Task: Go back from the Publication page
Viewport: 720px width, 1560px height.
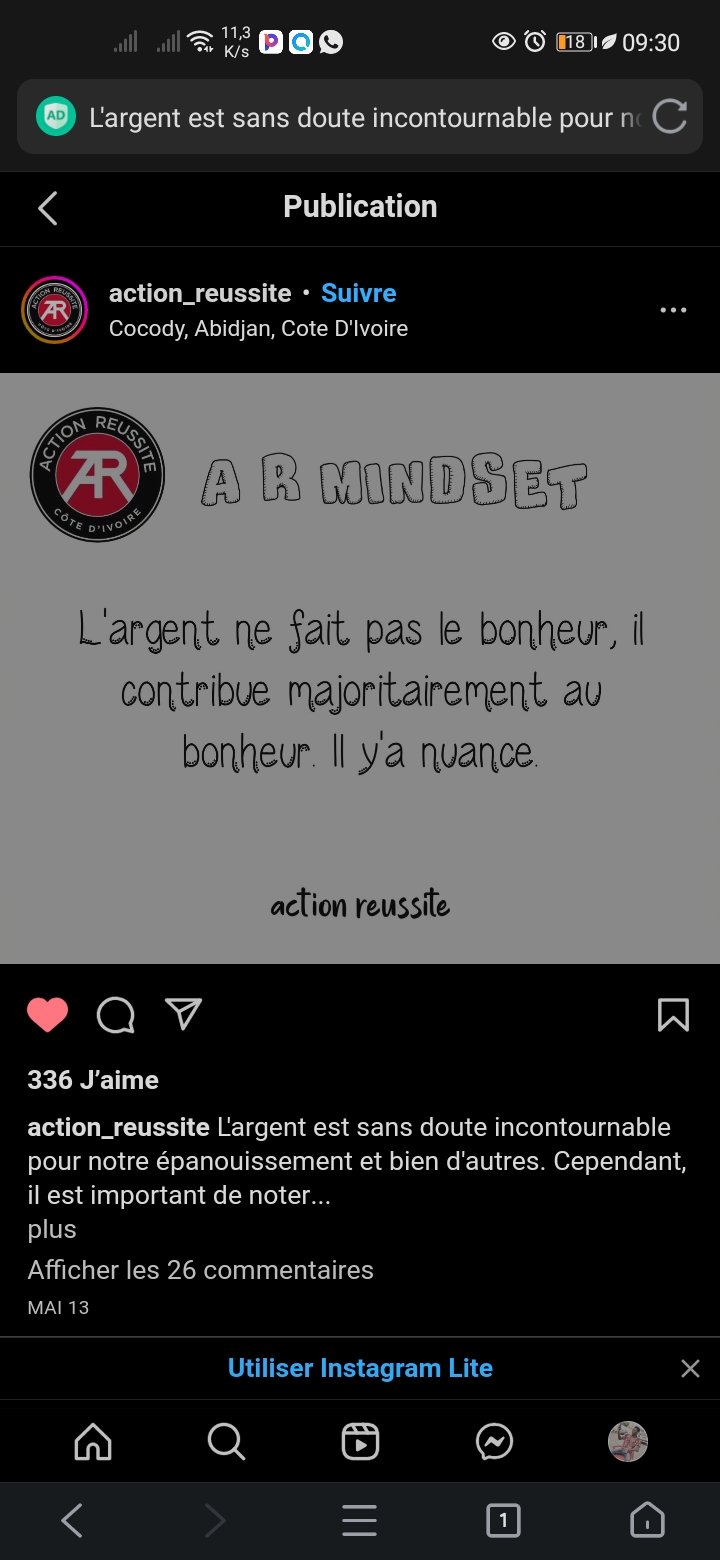Action: coord(47,208)
